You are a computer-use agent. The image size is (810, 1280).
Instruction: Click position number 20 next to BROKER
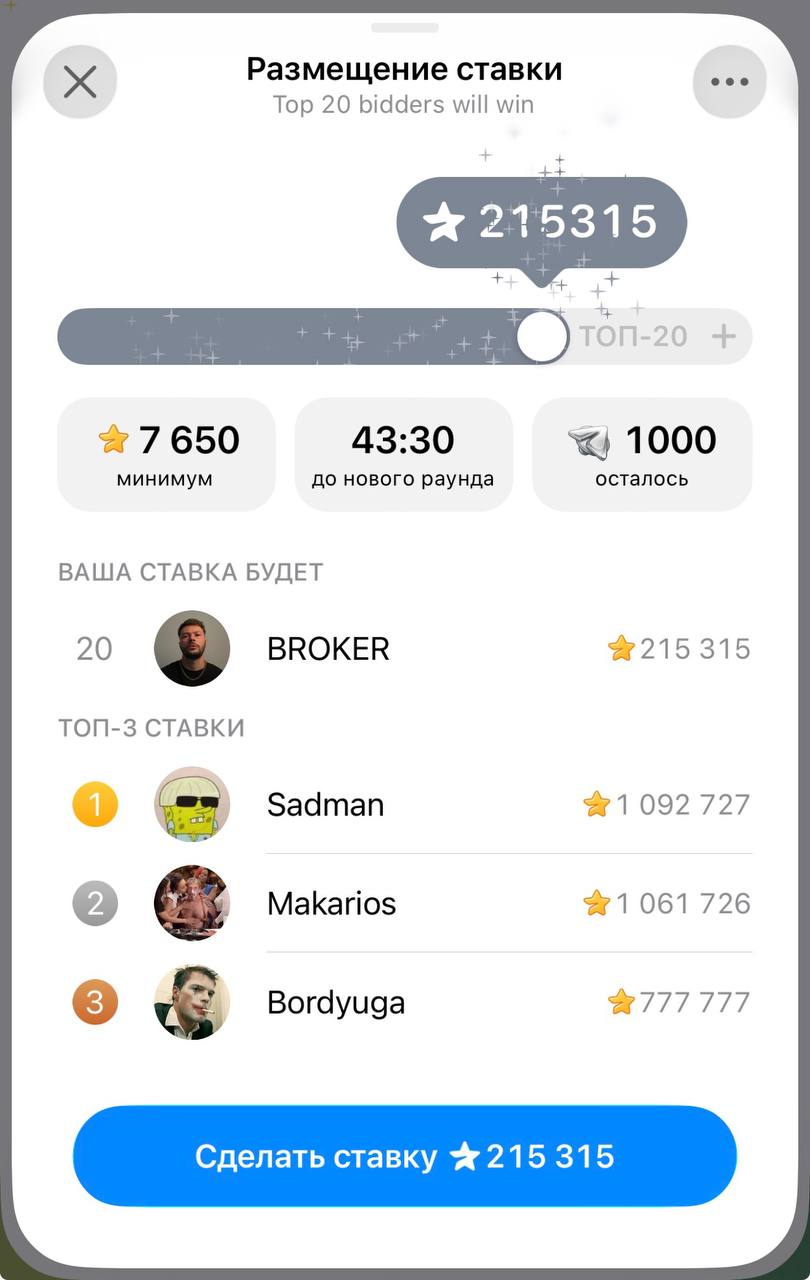(93, 648)
